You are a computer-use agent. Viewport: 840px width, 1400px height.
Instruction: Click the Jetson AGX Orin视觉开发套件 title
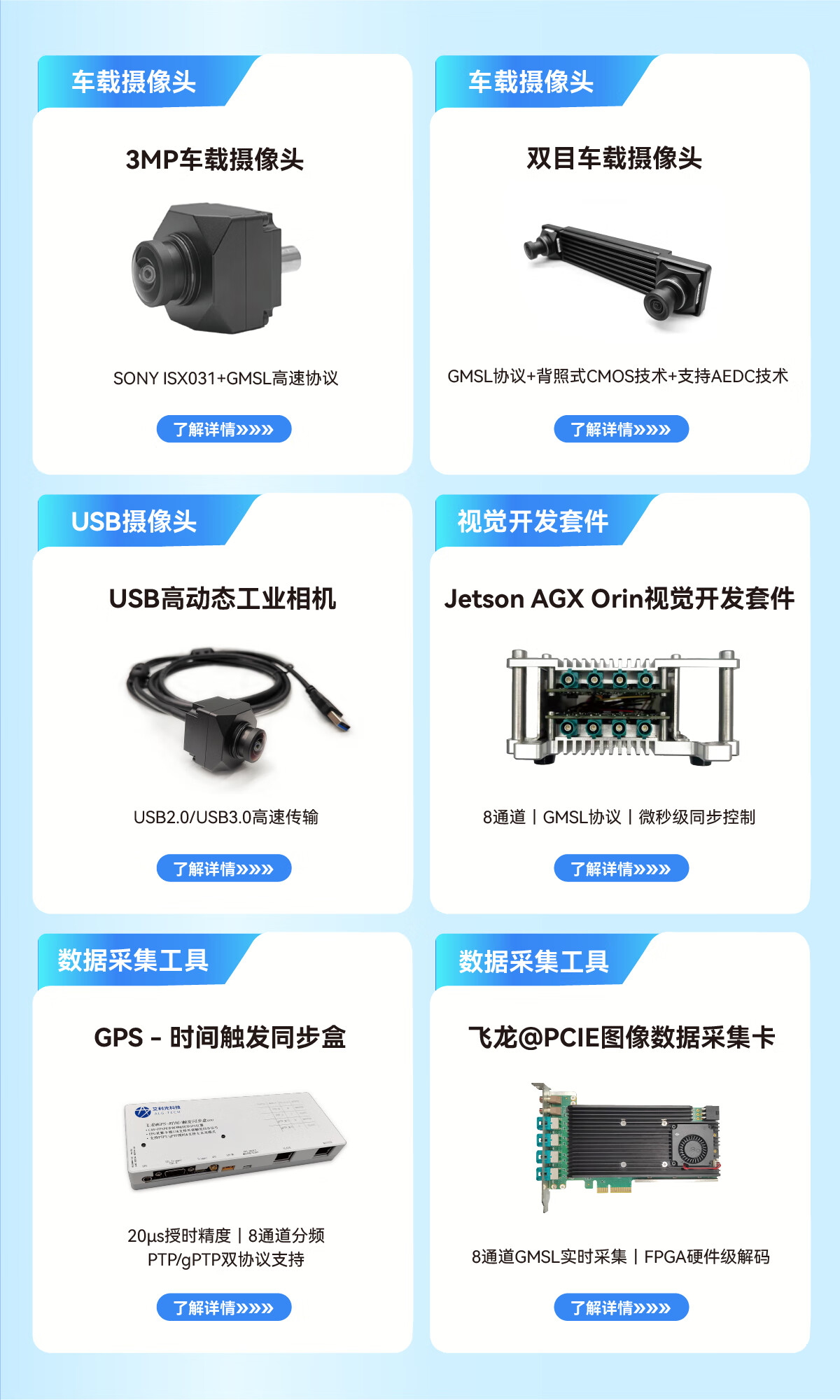coord(622,598)
